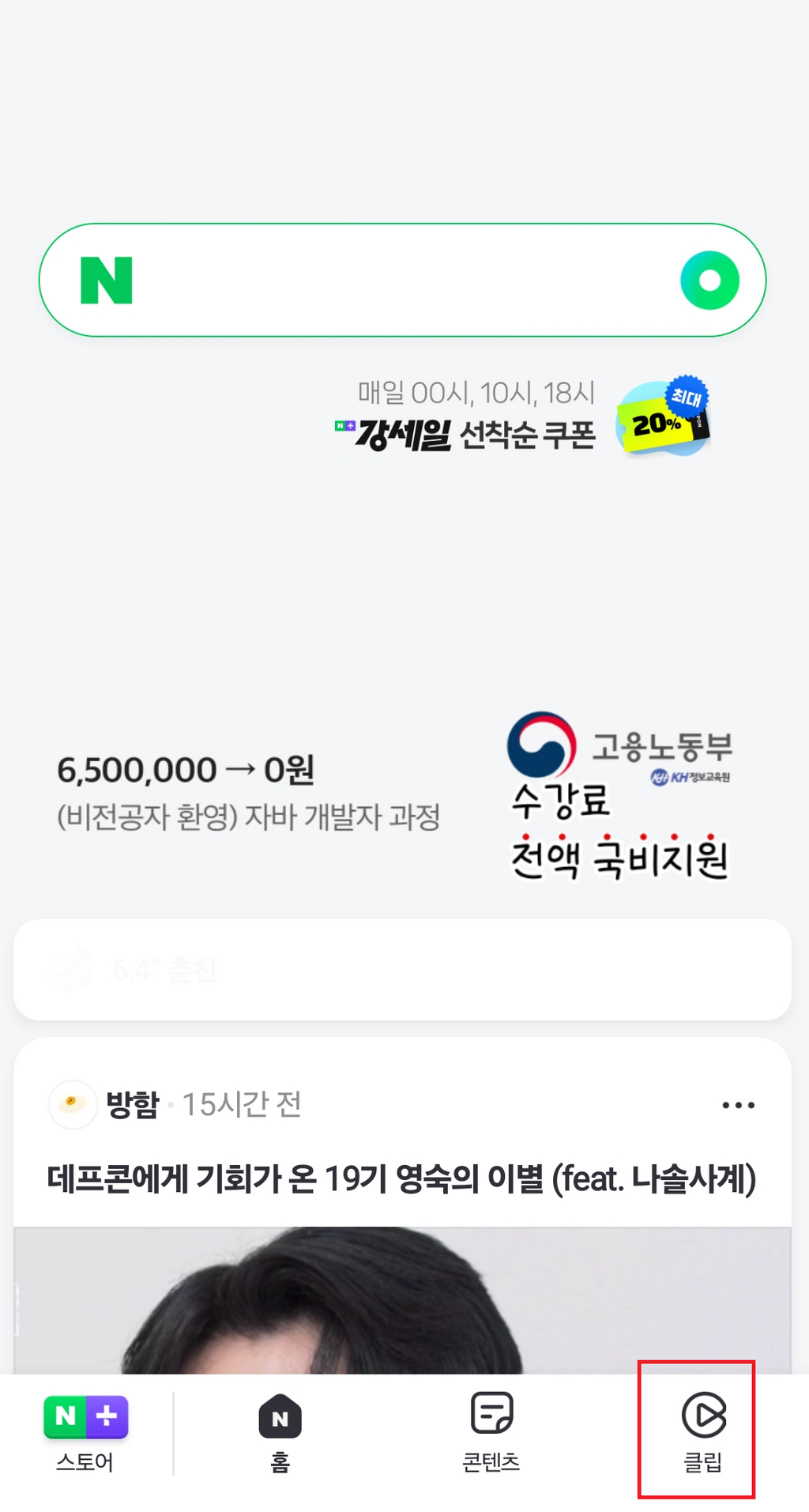
Task: Open the overflow menu on 방함's post
Action: coord(738,1105)
